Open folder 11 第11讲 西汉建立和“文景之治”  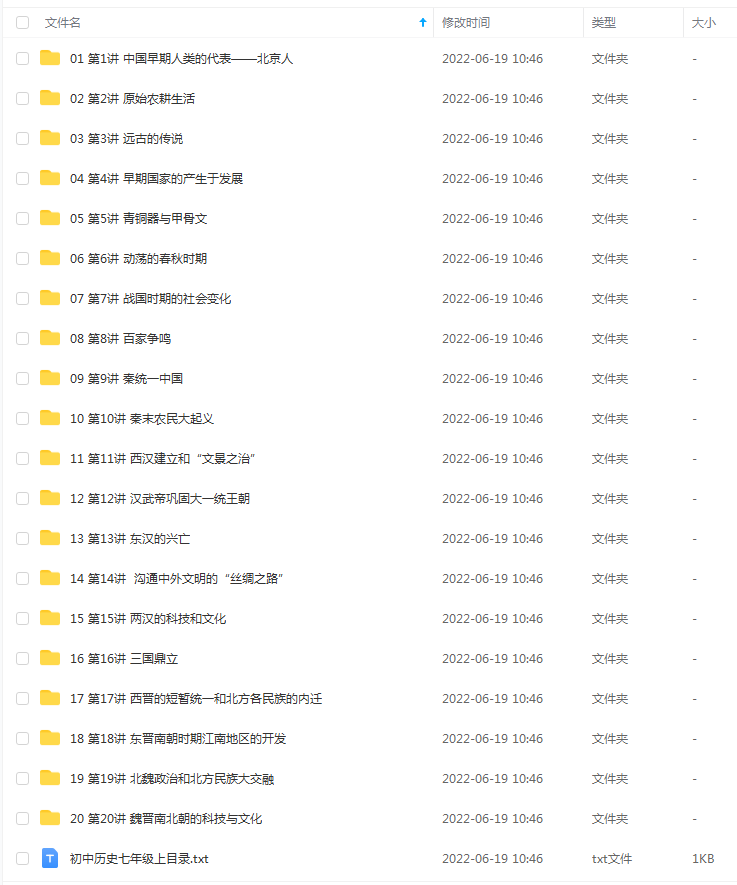(163, 459)
